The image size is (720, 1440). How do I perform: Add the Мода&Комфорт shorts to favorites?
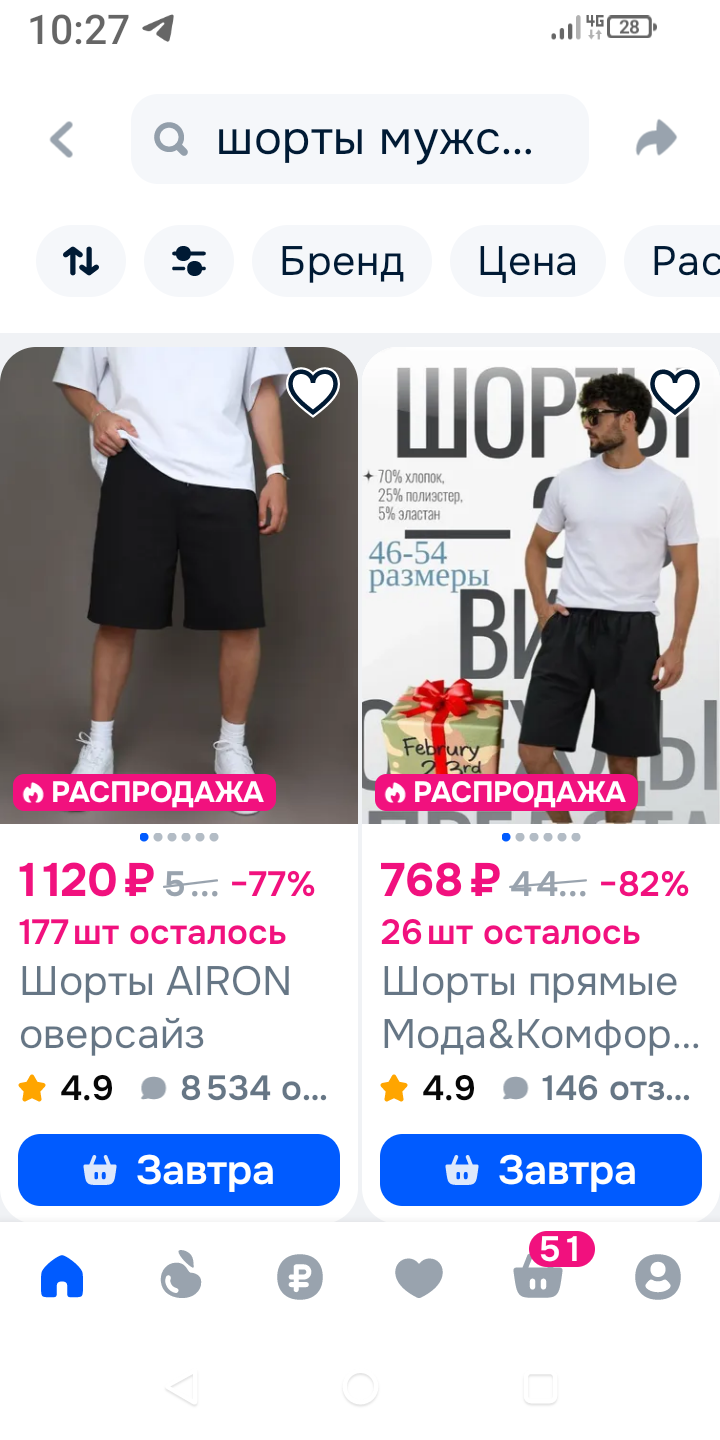click(x=675, y=392)
